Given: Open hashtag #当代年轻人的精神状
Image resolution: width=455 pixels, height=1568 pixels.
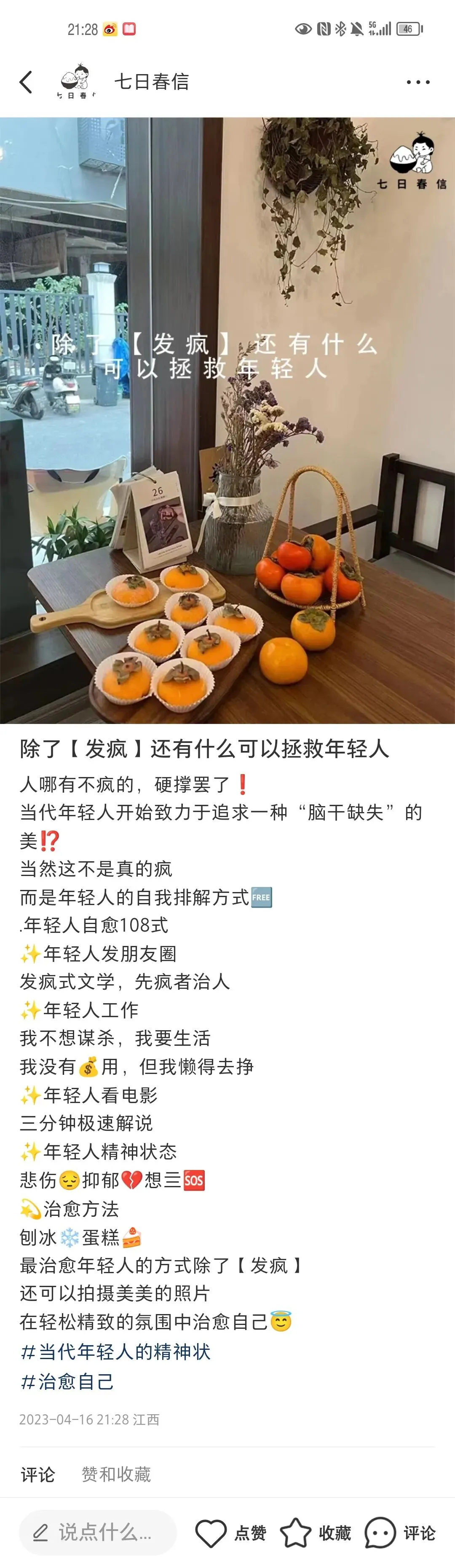Looking at the screenshot, I should 115,1351.
